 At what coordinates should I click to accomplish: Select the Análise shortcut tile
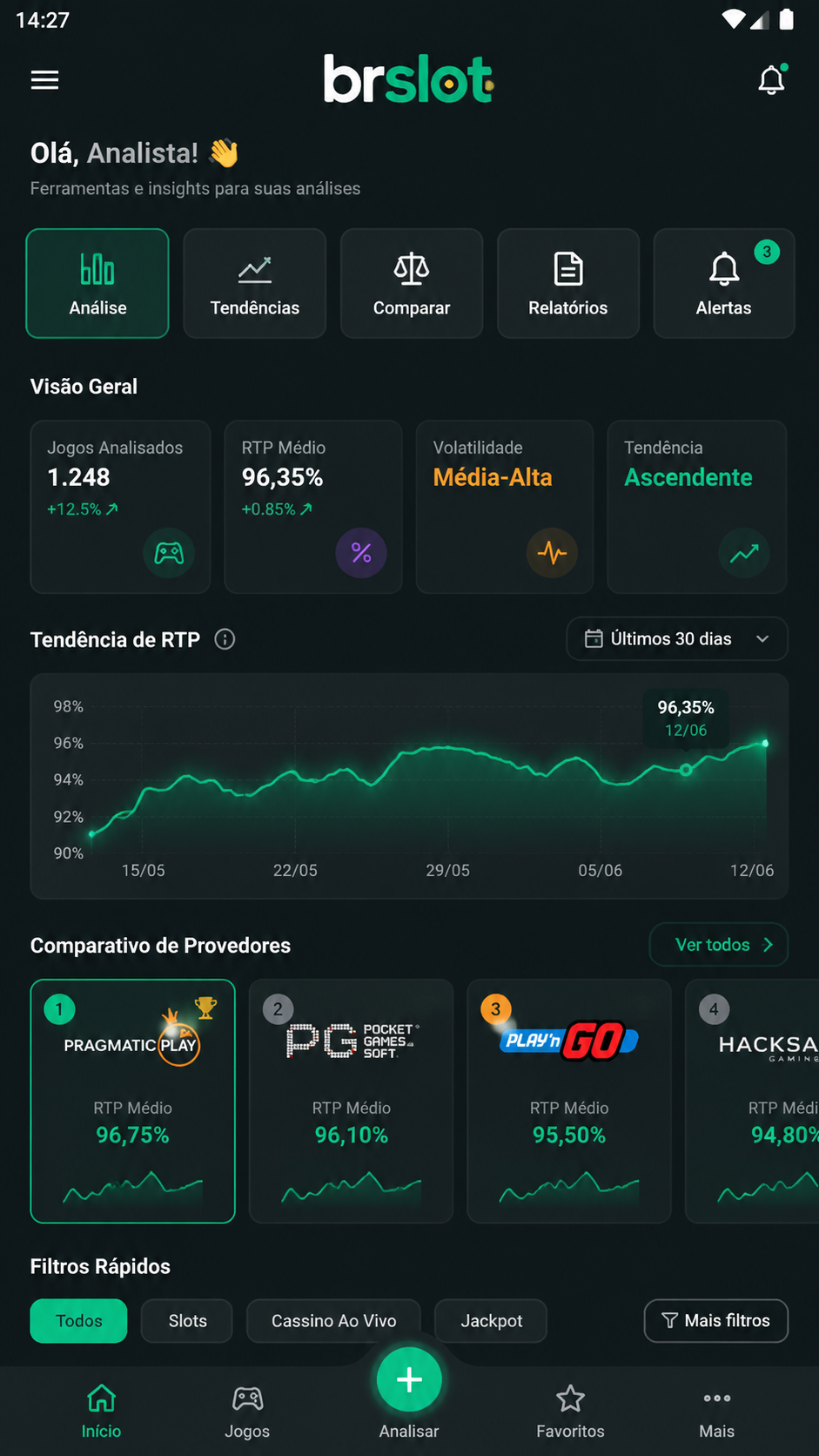click(x=97, y=283)
